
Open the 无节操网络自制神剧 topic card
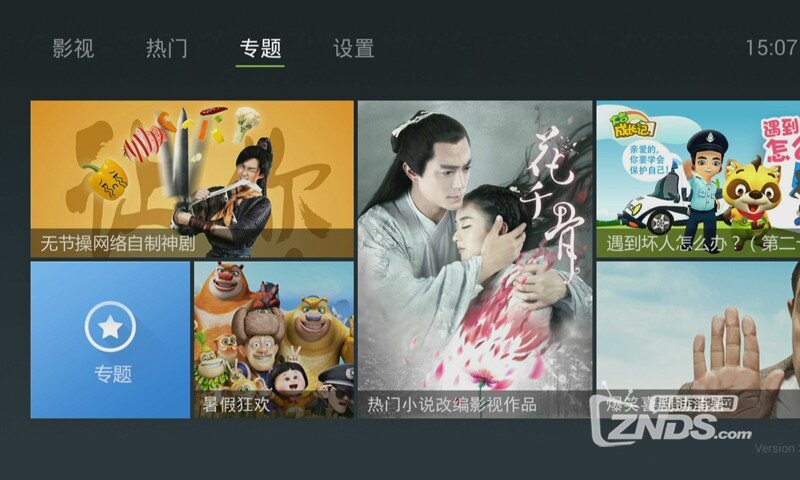[x=192, y=178]
